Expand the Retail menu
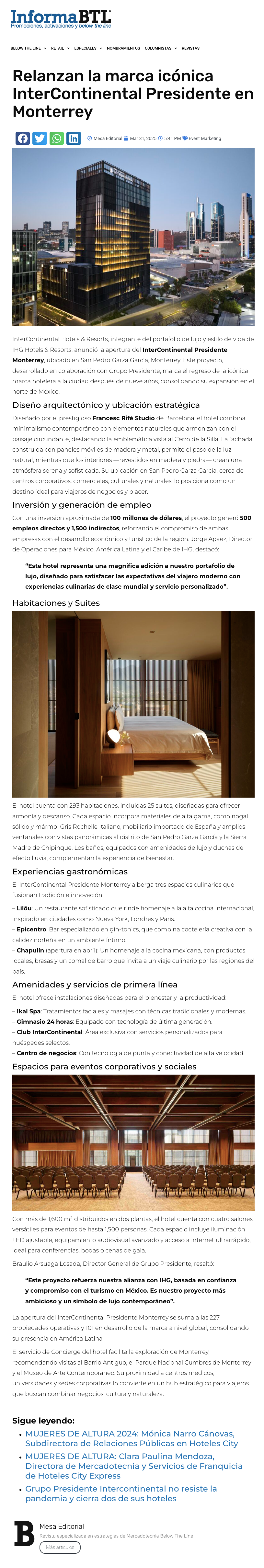This screenshot has height=1568, width=264. pos(60,48)
